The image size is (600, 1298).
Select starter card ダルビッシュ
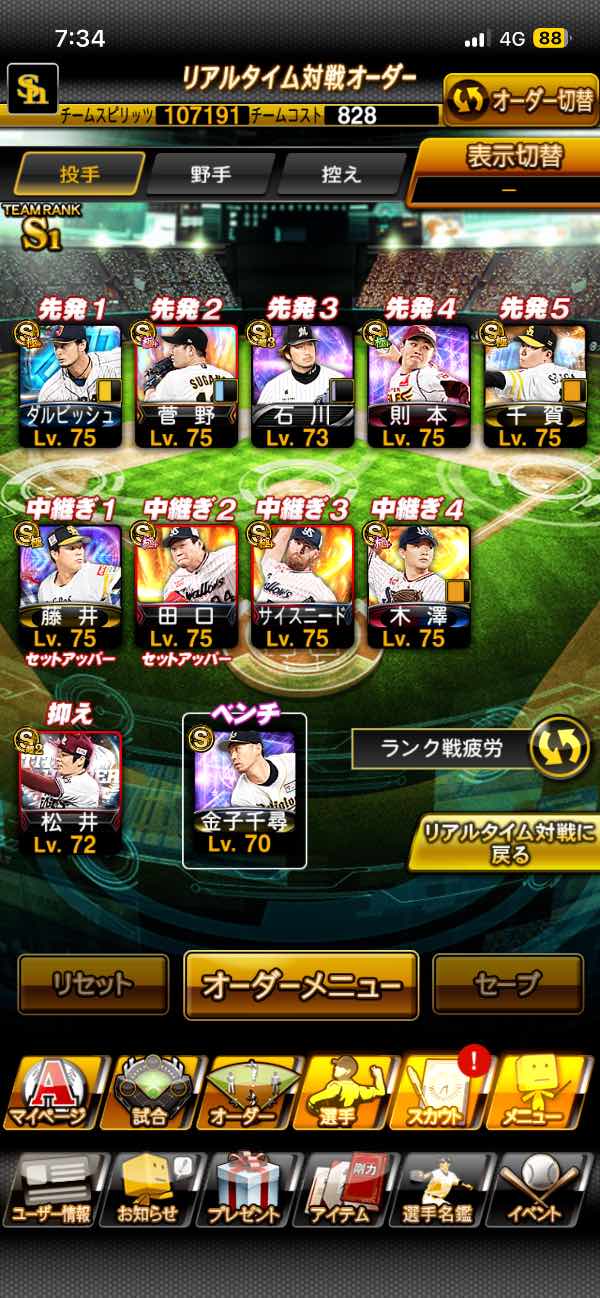(x=71, y=383)
